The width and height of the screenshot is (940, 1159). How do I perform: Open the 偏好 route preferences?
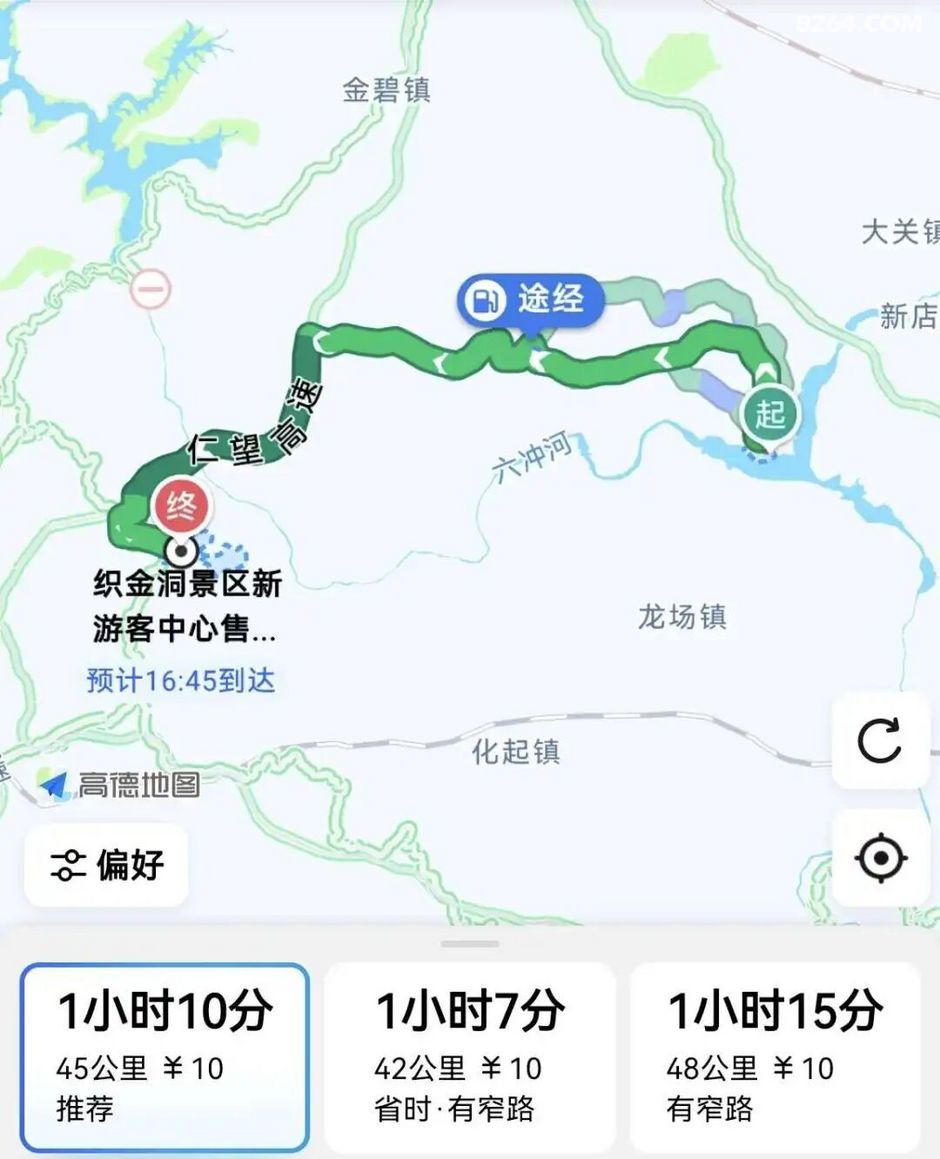tap(107, 865)
